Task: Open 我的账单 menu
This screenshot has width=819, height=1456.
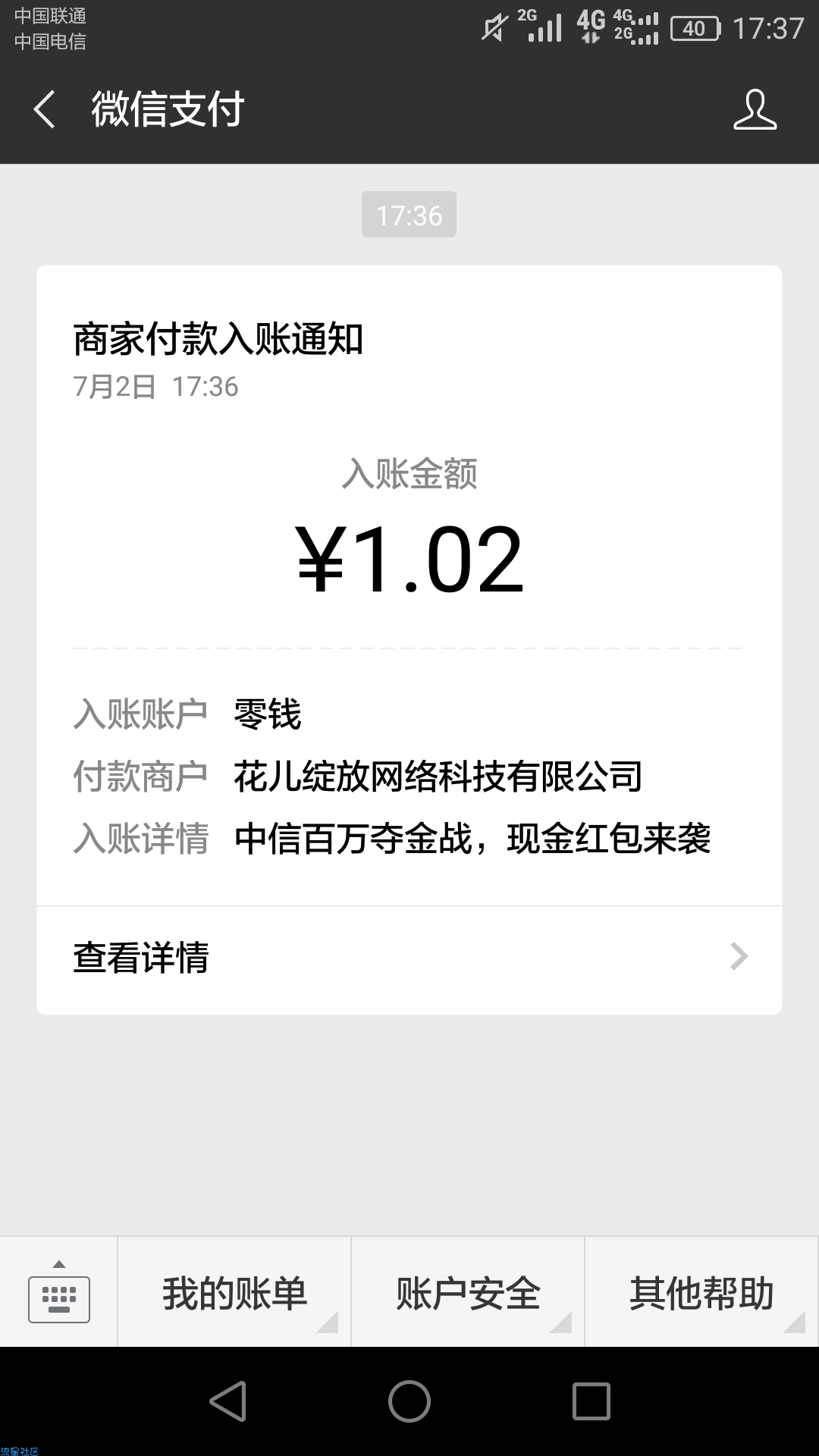Action: (234, 1291)
